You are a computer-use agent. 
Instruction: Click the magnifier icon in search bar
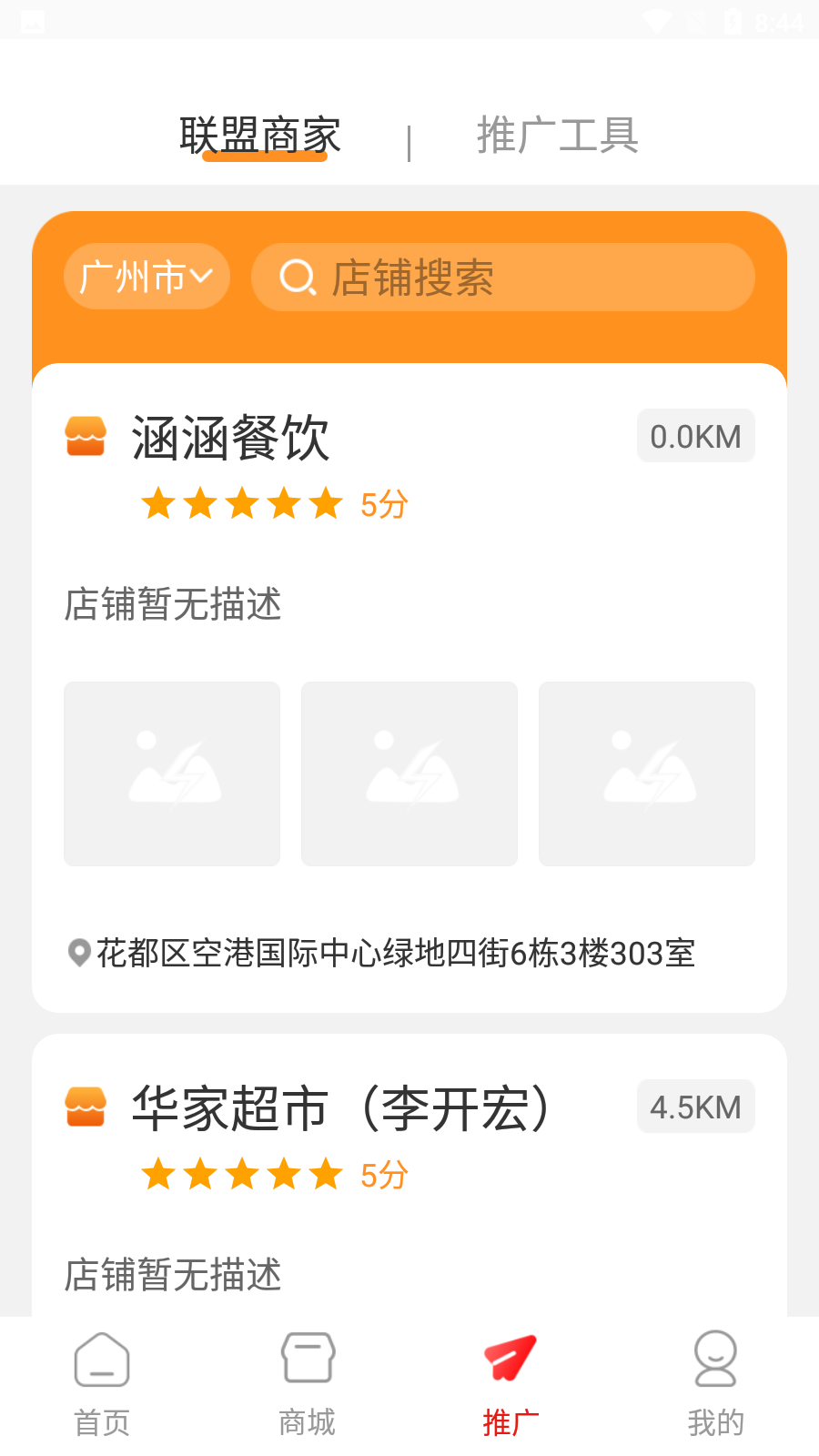point(297,278)
